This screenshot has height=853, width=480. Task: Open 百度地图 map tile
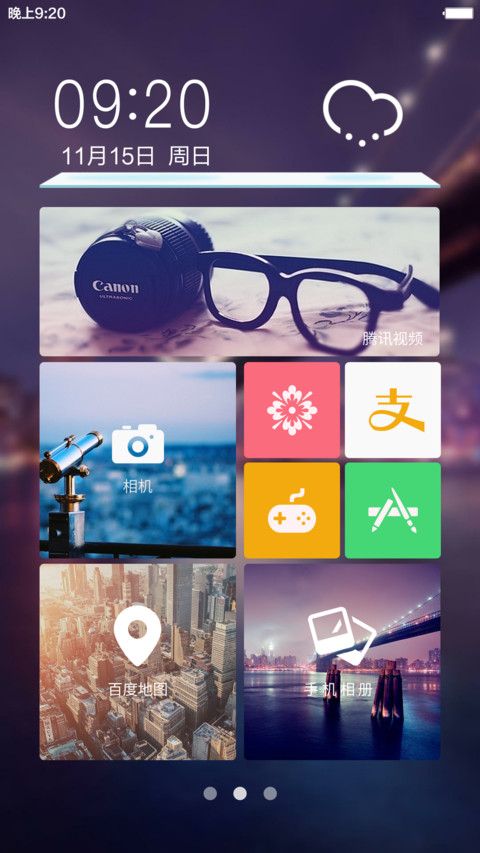pos(138,662)
